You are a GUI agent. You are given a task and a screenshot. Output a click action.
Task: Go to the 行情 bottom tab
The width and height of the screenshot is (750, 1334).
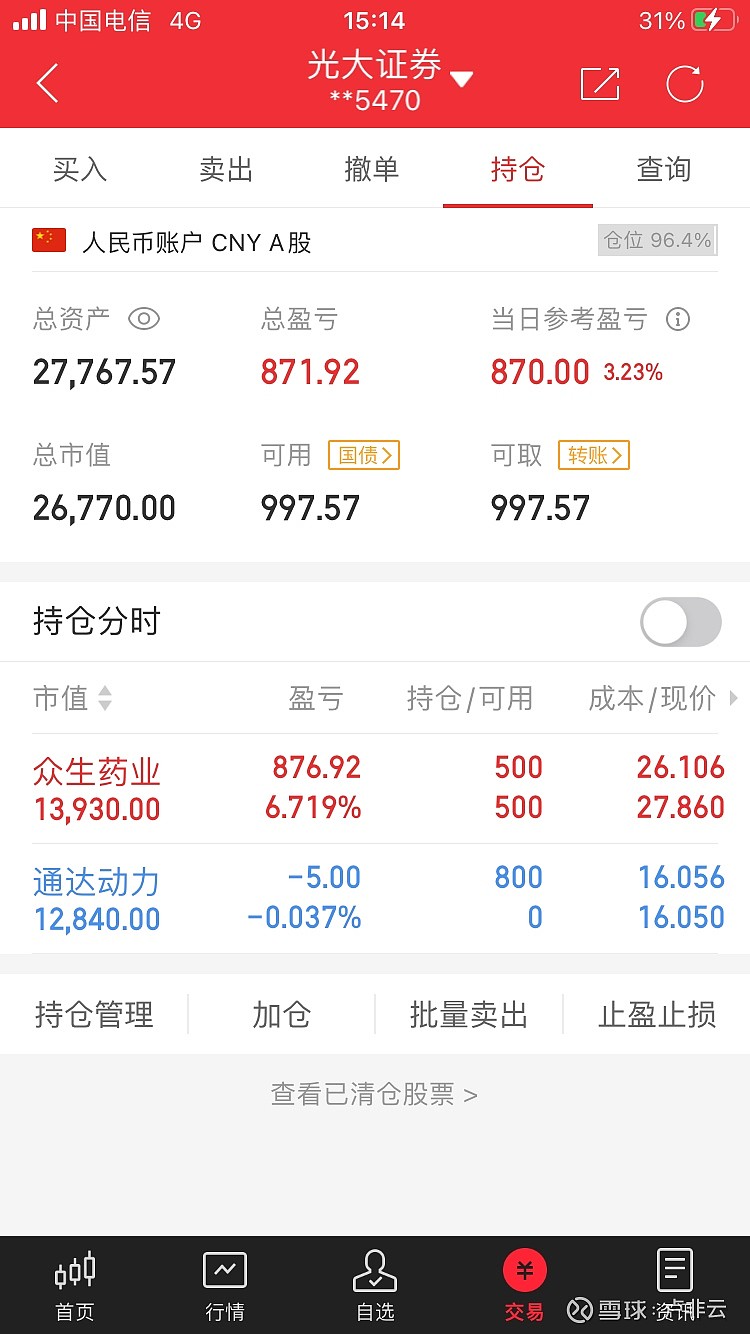[225, 1286]
